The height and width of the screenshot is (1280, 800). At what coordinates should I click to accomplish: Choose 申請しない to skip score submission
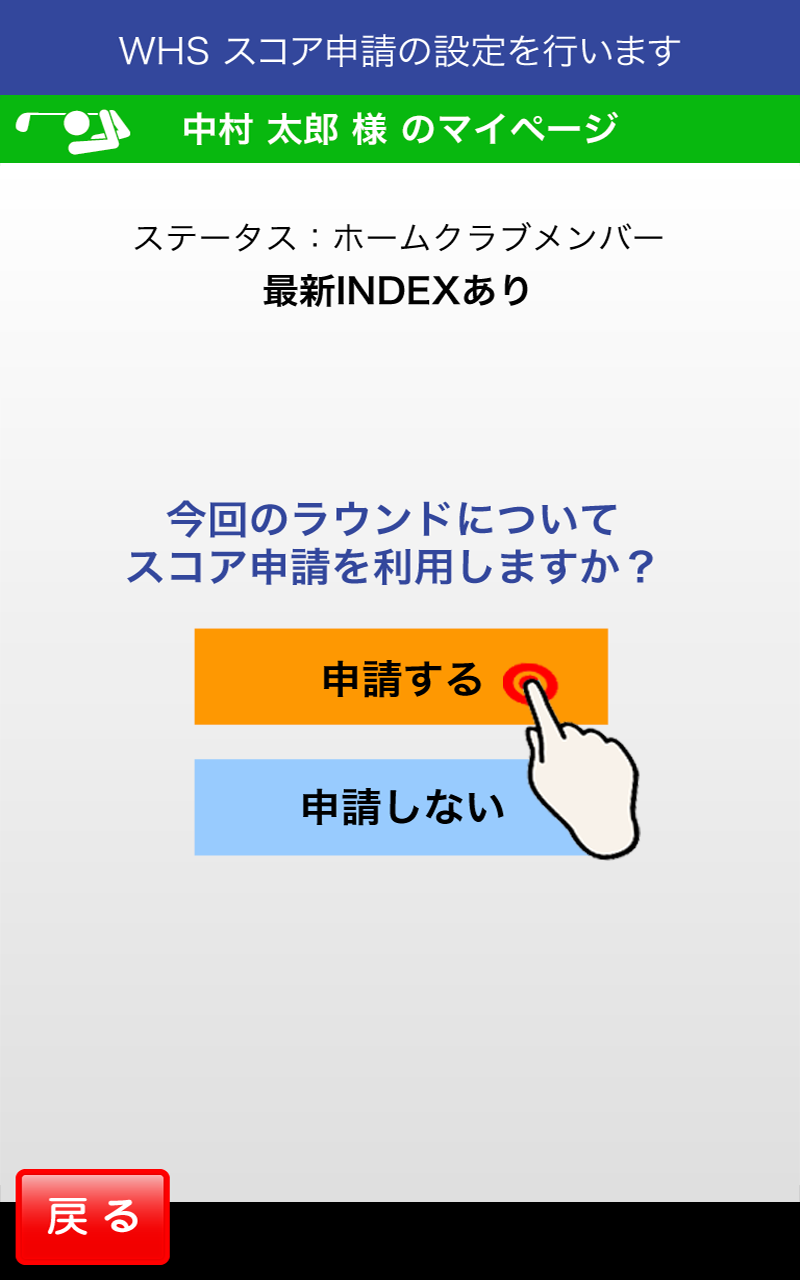point(380,807)
